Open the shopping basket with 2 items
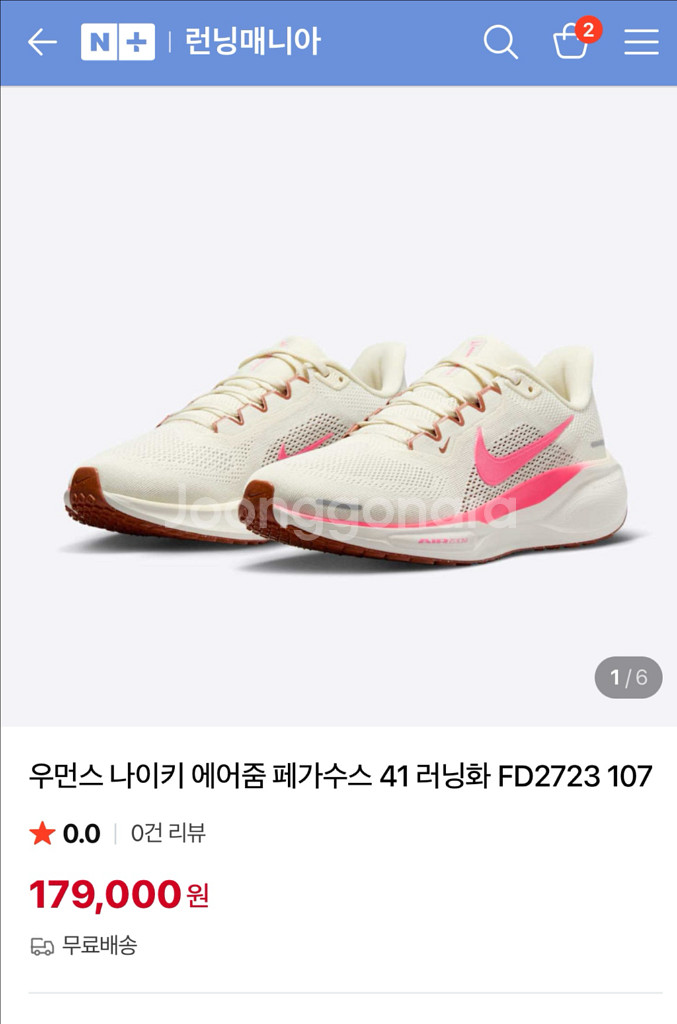Image resolution: width=677 pixels, height=1024 pixels. (572, 42)
